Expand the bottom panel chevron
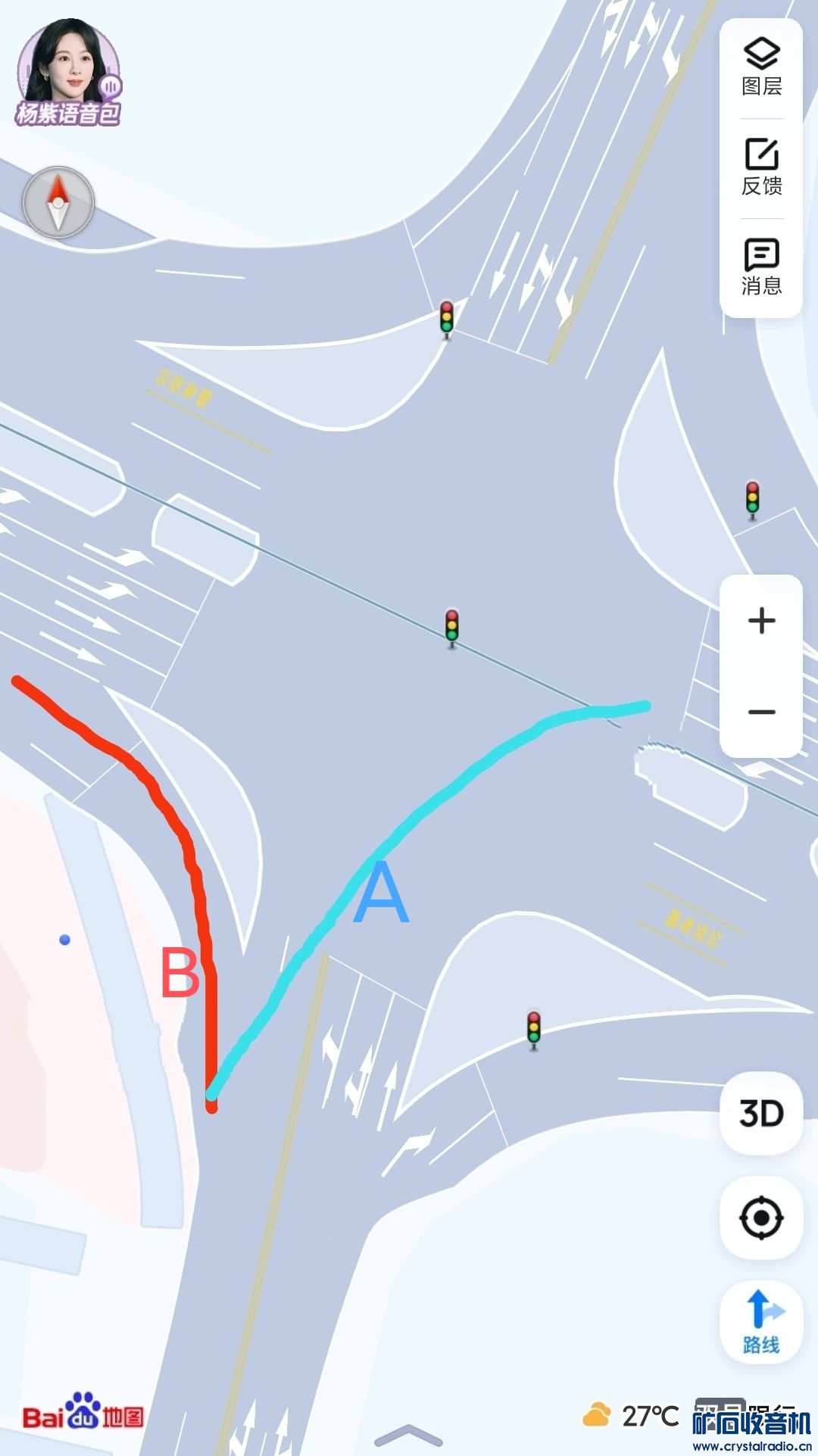The height and width of the screenshot is (1456, 818). click(408, 1434)
